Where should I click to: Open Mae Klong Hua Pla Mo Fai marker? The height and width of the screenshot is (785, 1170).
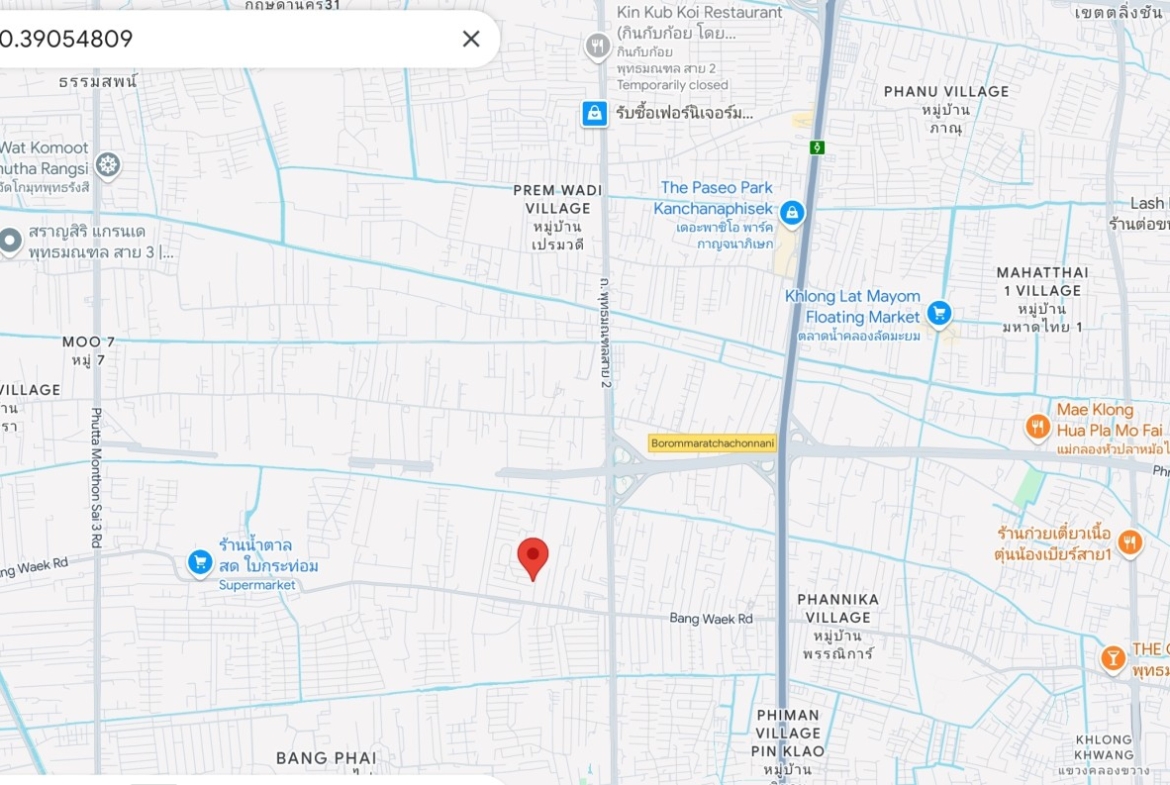(x=1038, y=428)
